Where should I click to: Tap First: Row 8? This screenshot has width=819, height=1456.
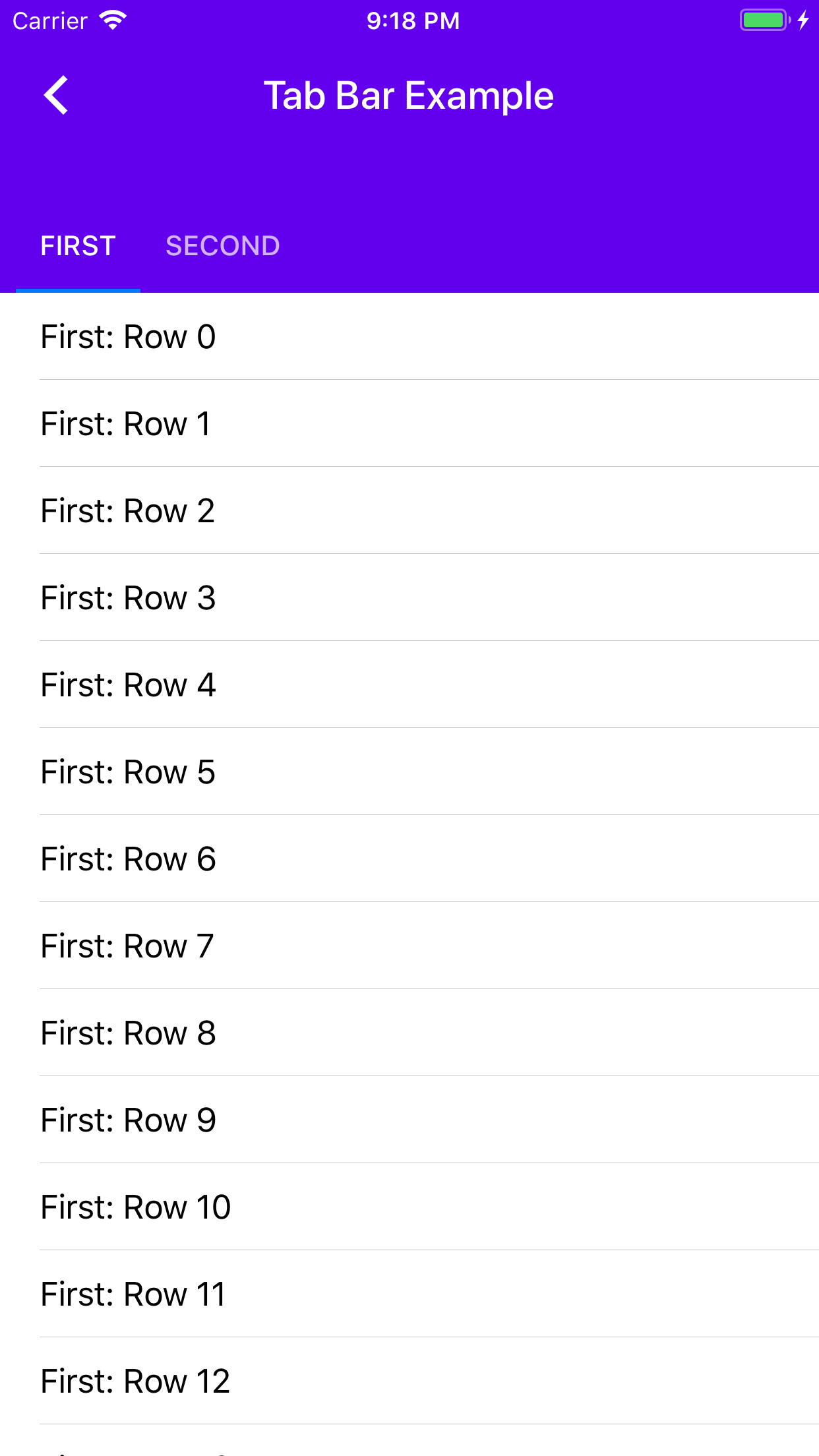click(x=409, y=1033)
